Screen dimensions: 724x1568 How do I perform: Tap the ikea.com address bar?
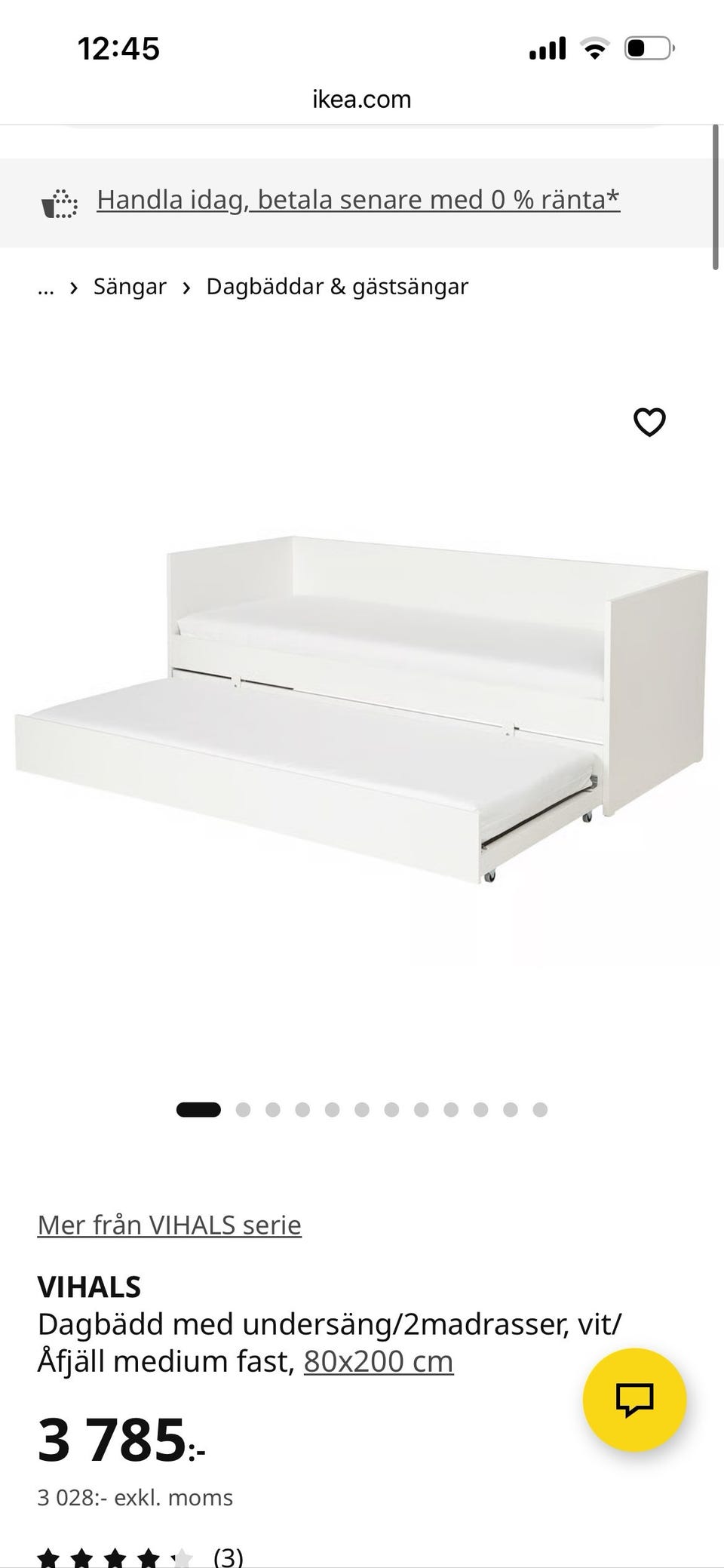coord(362,100)
